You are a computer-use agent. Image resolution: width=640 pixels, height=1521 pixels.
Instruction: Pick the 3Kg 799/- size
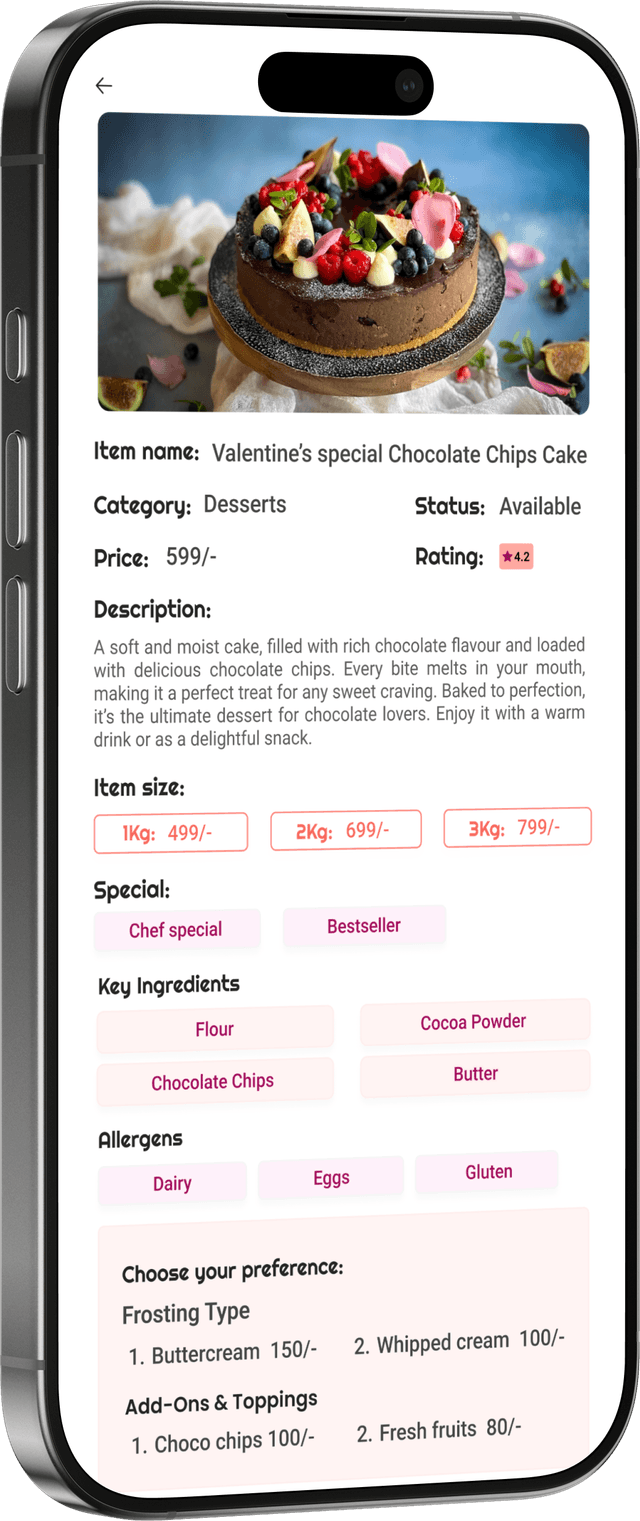coord(517,827)
